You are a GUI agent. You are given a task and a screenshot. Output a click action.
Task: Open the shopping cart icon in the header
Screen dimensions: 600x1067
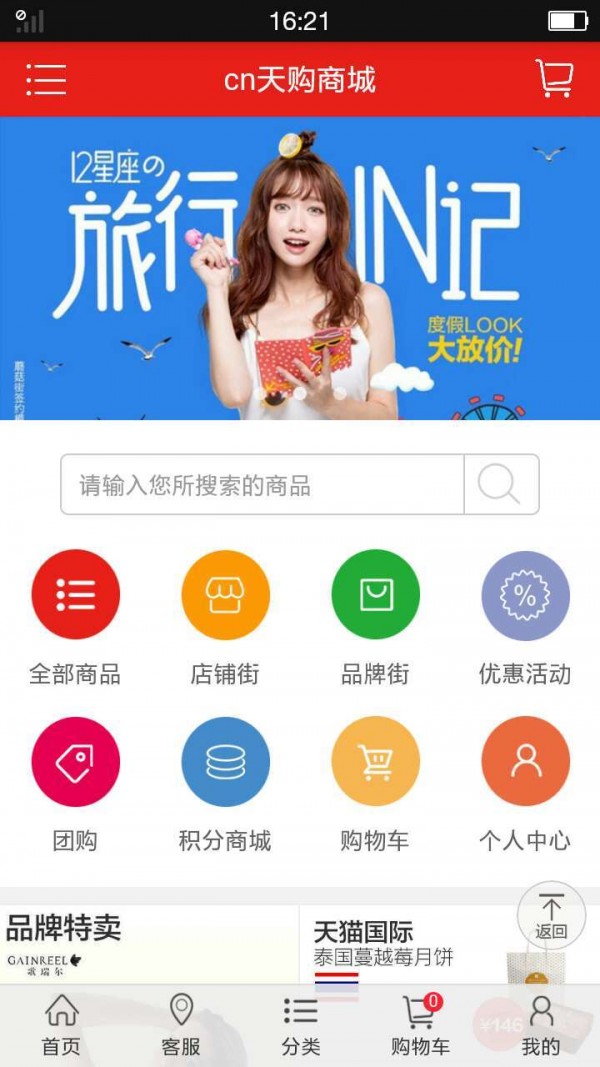click(x=554, y=79)
